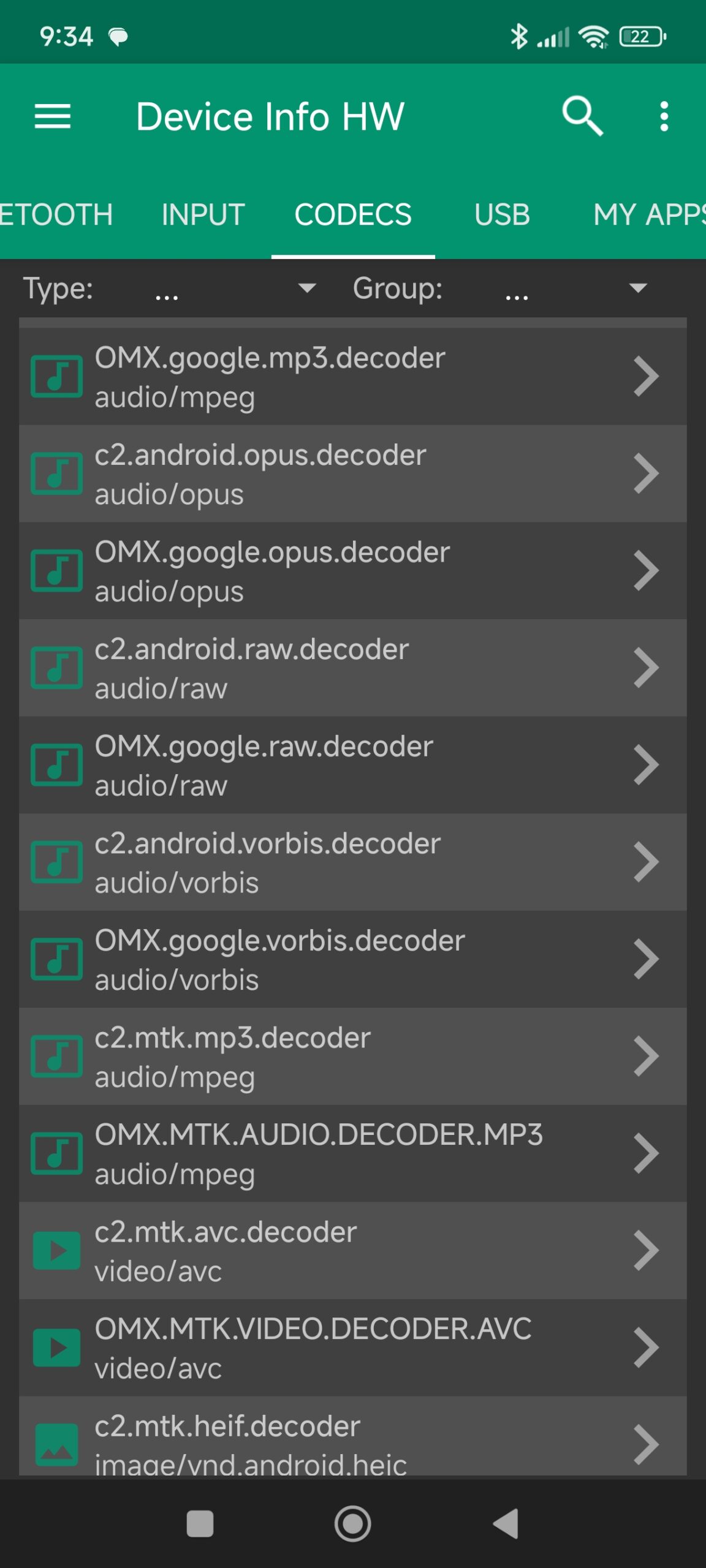Open OMX.MTK.VIDEO.DECODER.AVC entry
Screen dimensions: 706x1568
[352, 1347]
